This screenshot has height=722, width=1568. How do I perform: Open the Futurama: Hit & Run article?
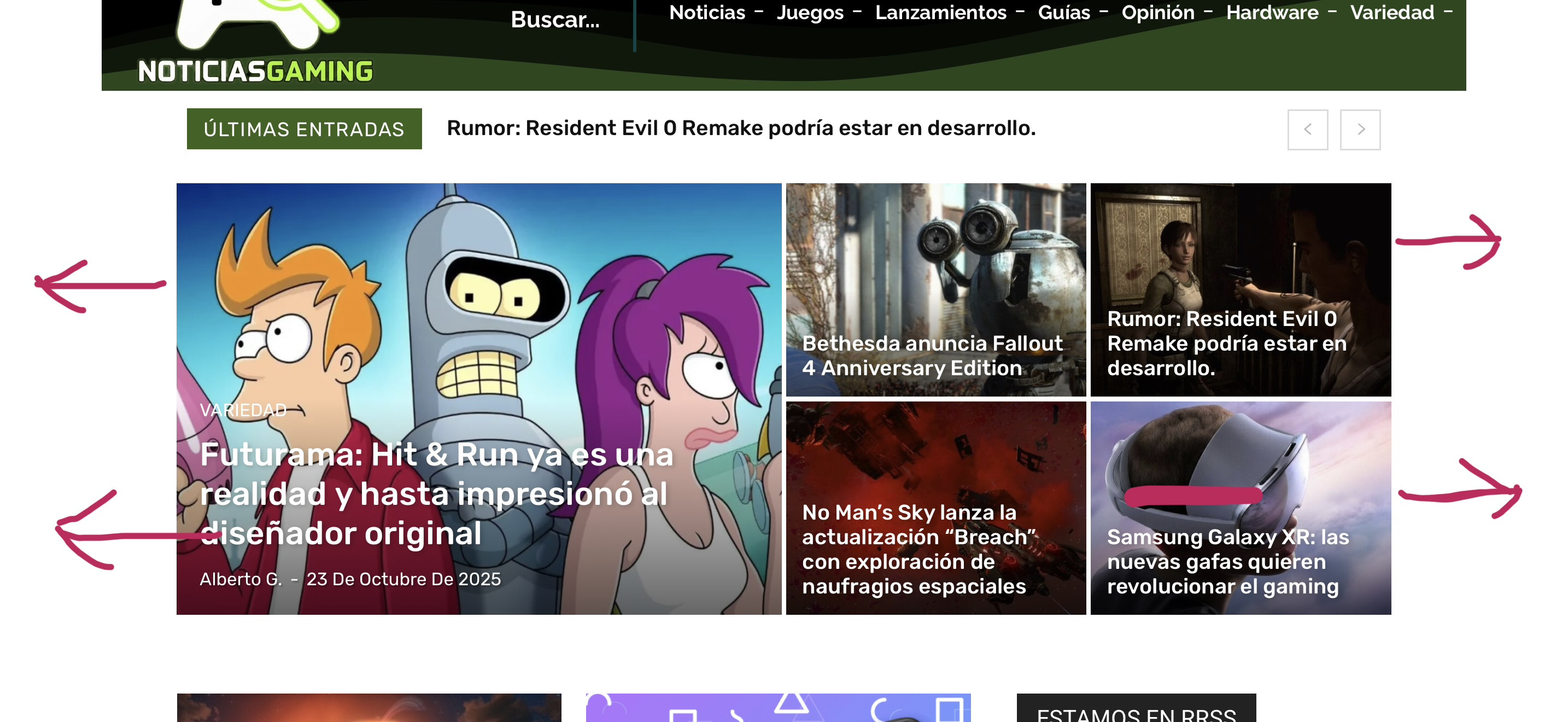[x=436, y=493]
